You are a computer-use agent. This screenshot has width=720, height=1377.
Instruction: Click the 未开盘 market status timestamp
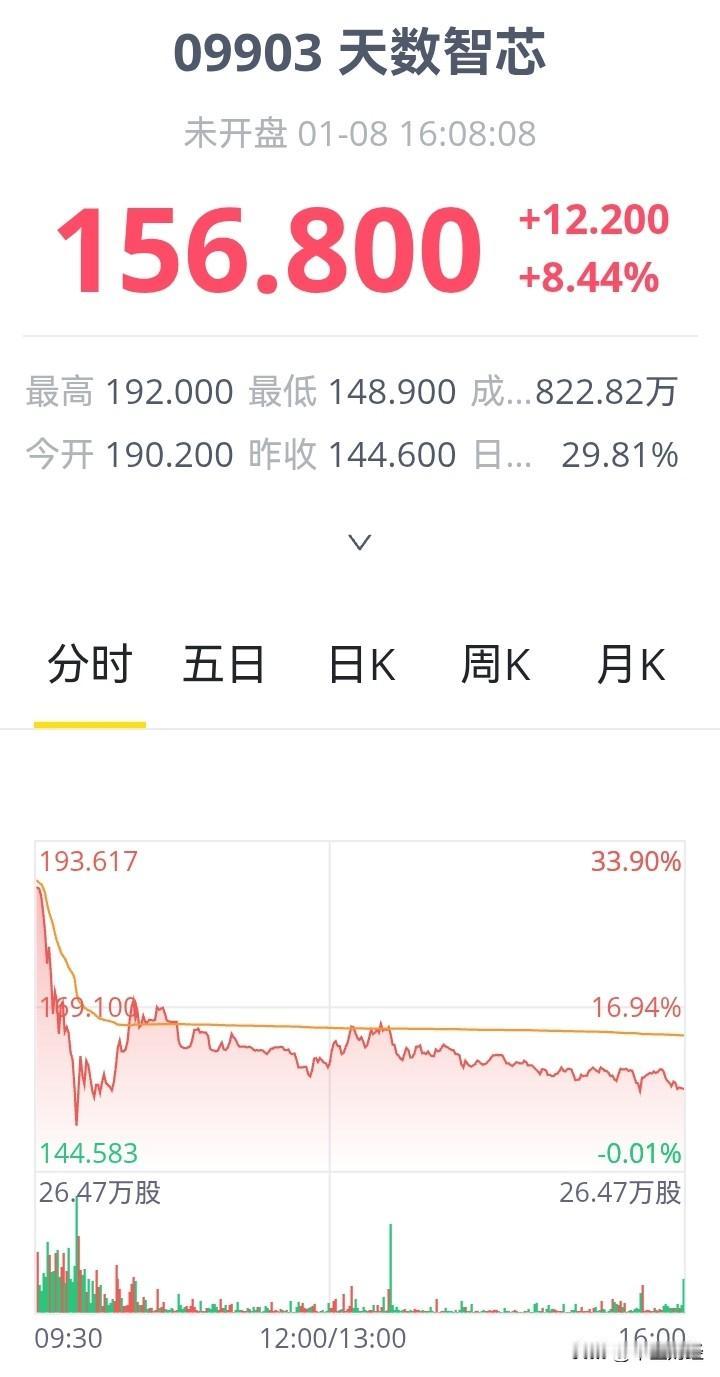[360, 133]
